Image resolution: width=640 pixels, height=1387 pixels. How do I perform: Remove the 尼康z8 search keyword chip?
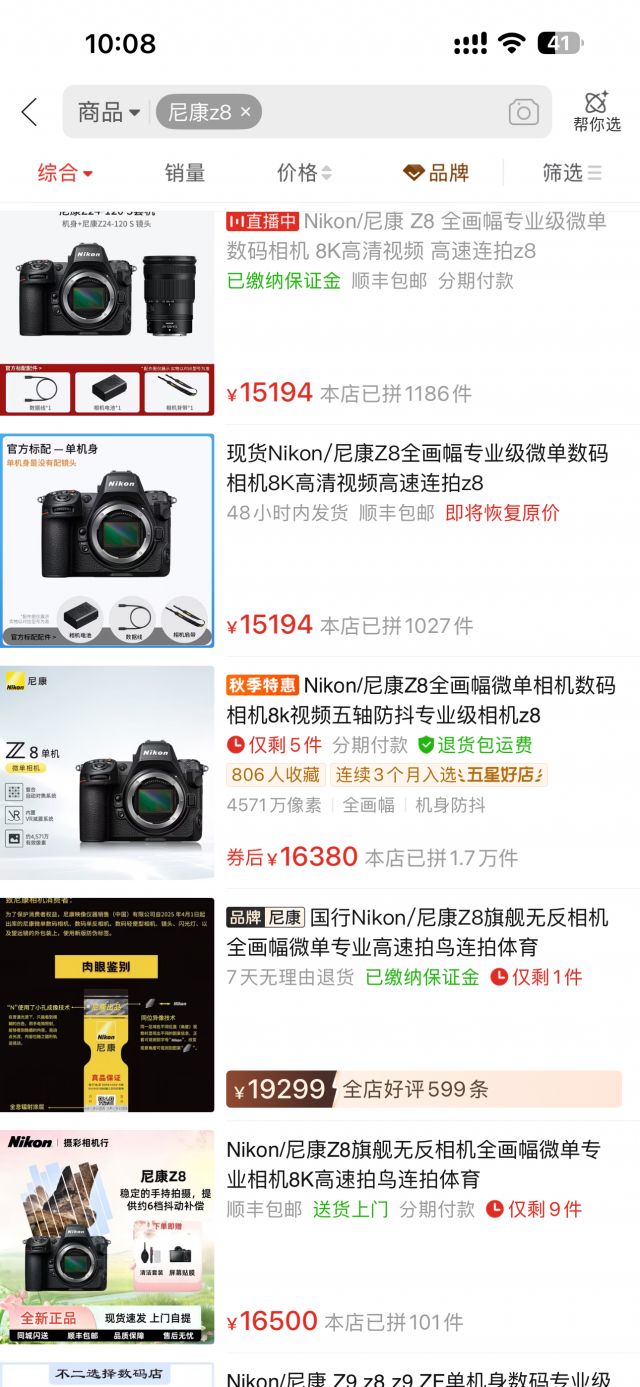246,112
